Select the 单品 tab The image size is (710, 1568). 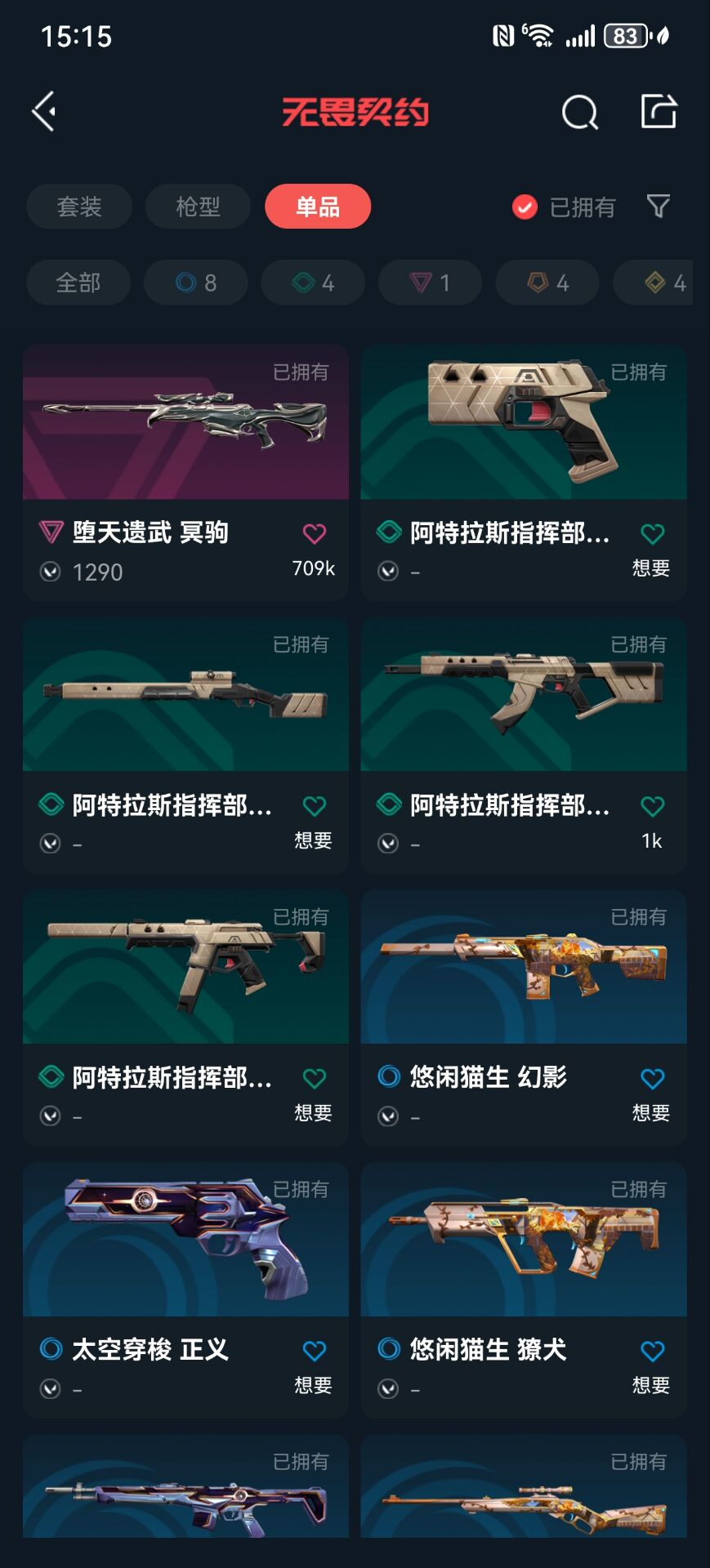[x=317, y=207]
